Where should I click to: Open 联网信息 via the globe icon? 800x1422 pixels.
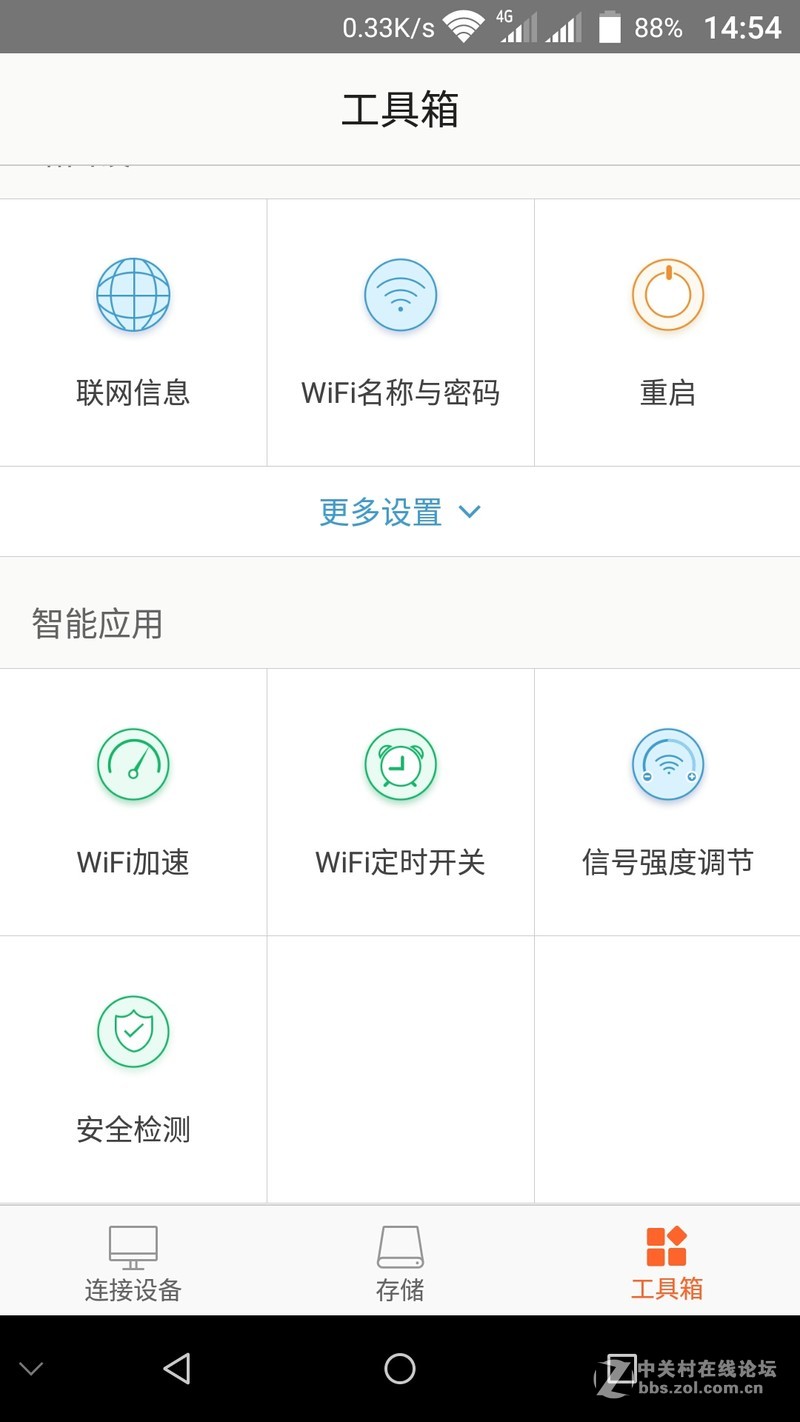pos(133,294)
